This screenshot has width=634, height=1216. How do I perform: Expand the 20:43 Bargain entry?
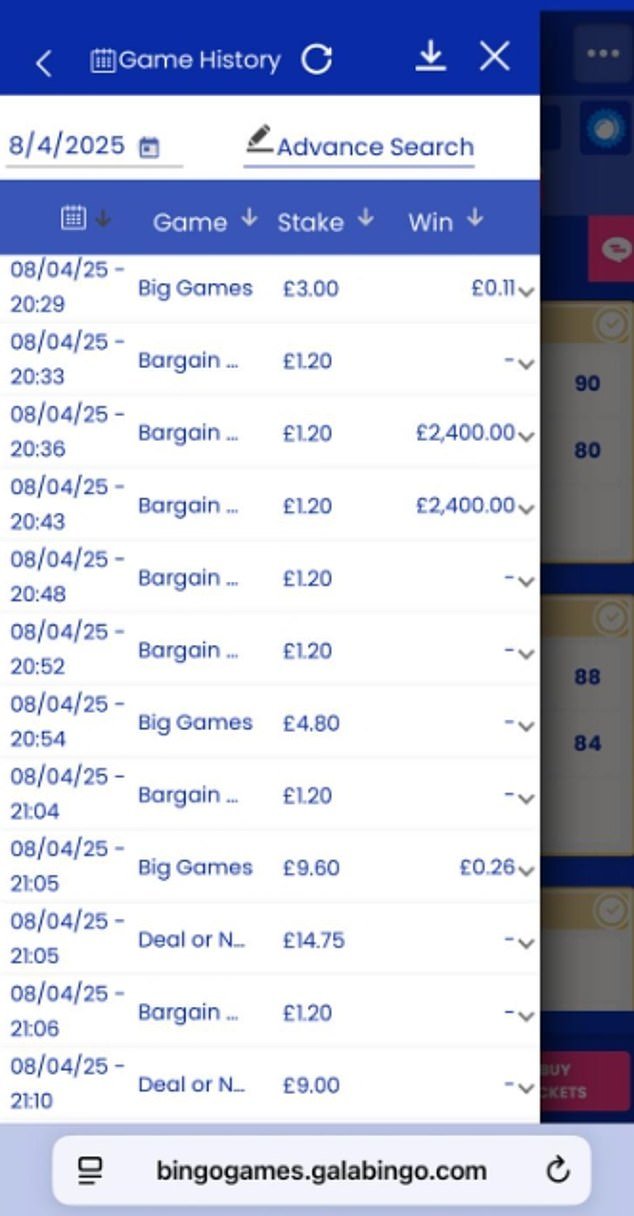[526, 508]
